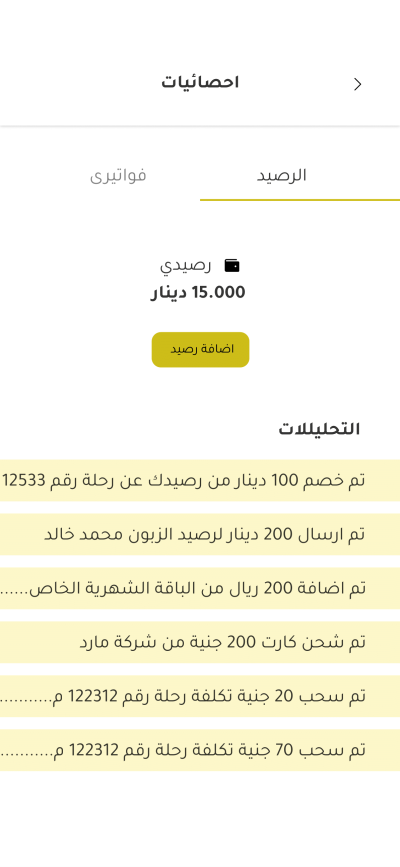
Task: Go back using the header chevron arrow
Action: pyautogui.click(x=358, y=84)
